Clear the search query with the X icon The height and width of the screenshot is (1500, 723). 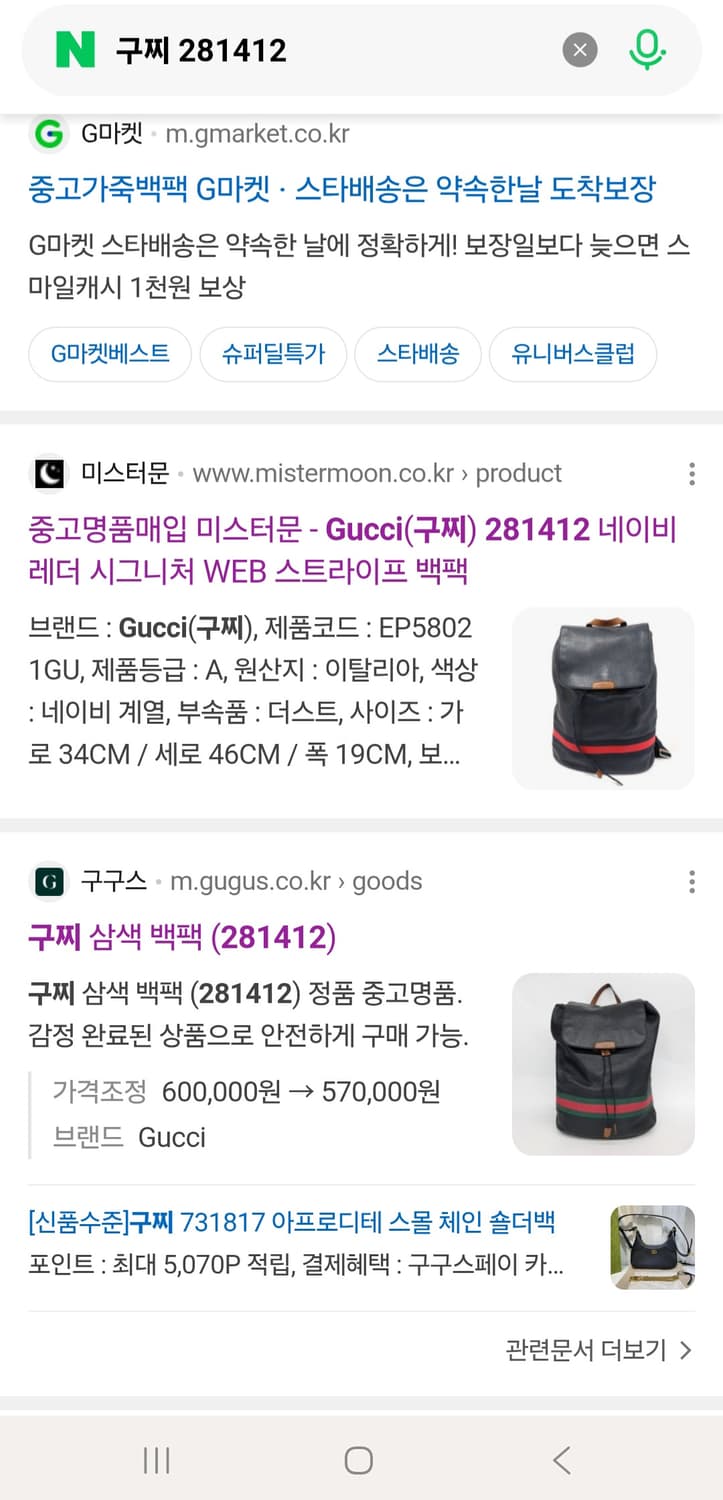click(579, 50)
